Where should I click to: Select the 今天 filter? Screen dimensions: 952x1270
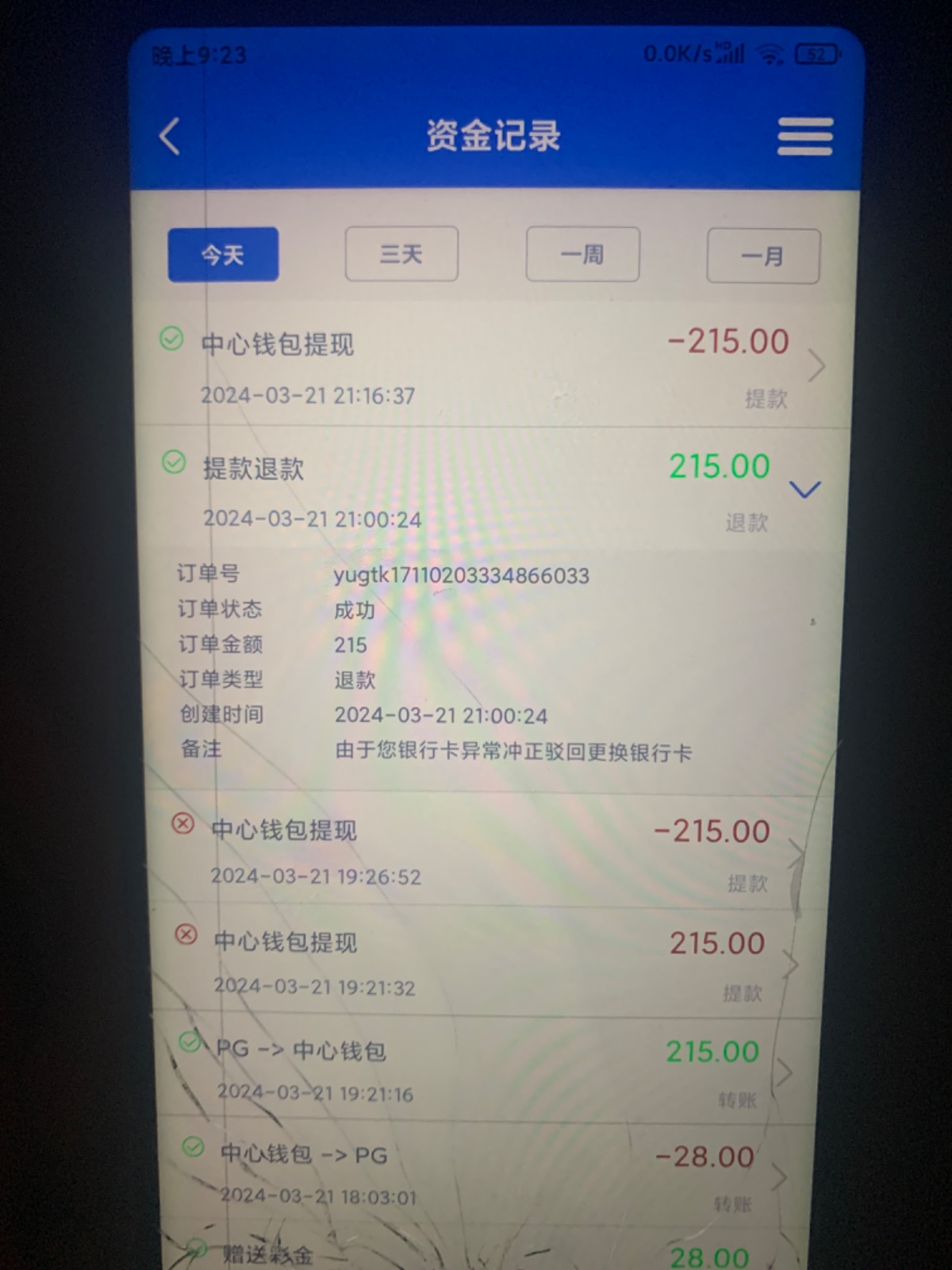[223, 255]
